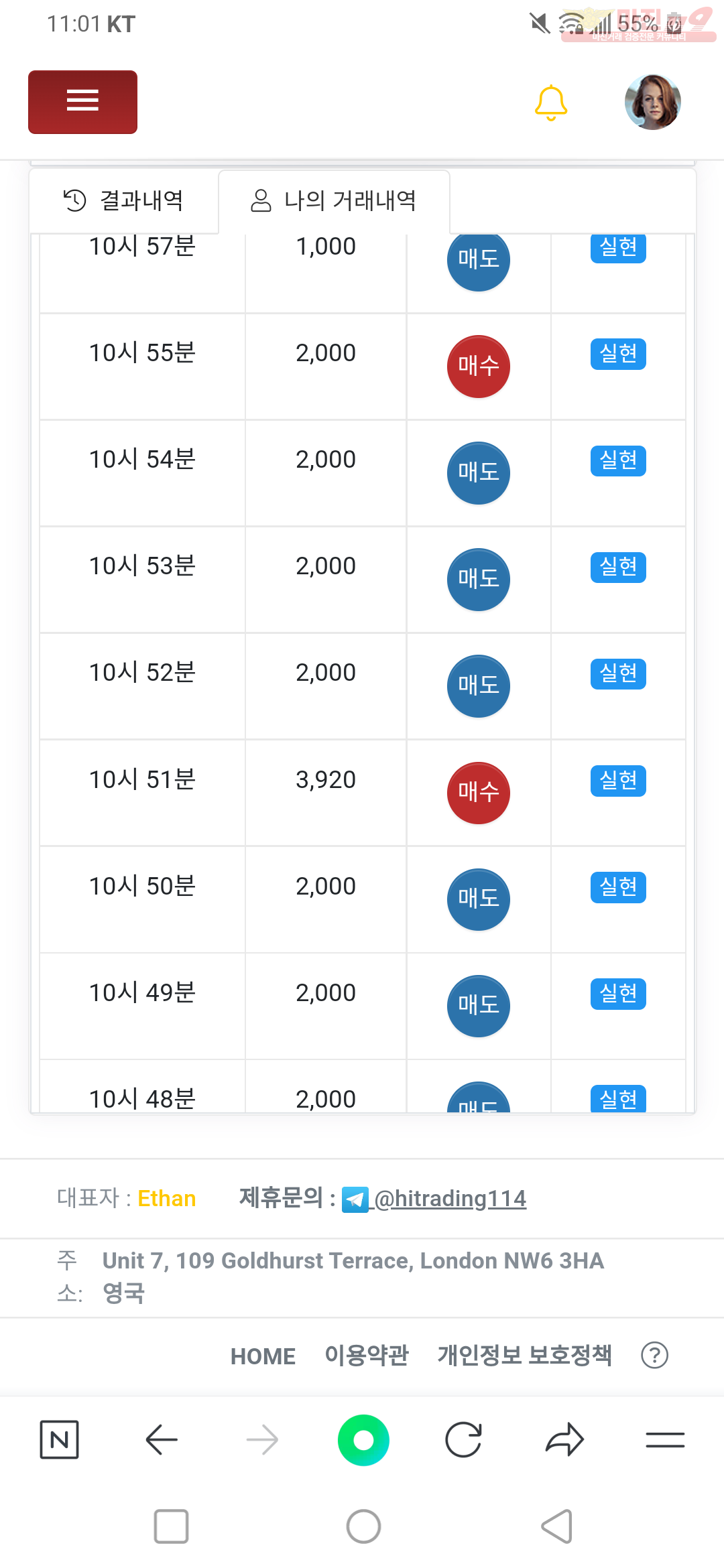Tap the system home button
Image resolution: width=724 pixels, height=1568 pixels.
363,1526
